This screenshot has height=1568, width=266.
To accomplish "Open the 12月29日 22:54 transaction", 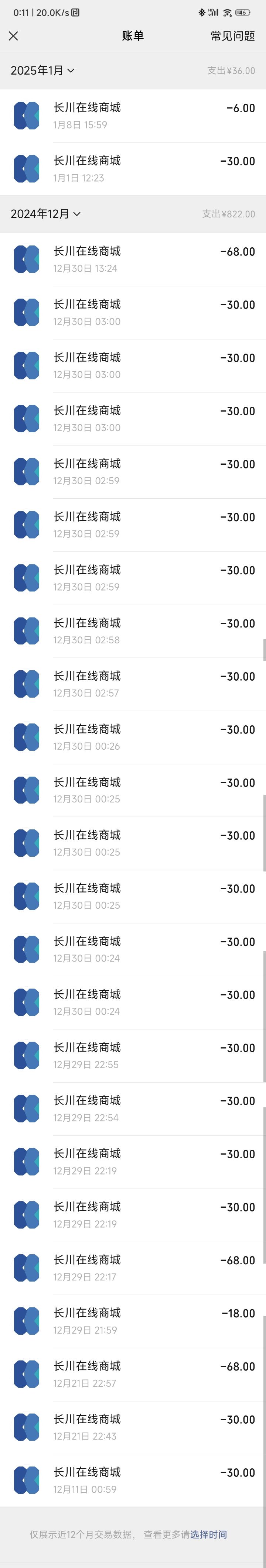I will [133, 1108].
